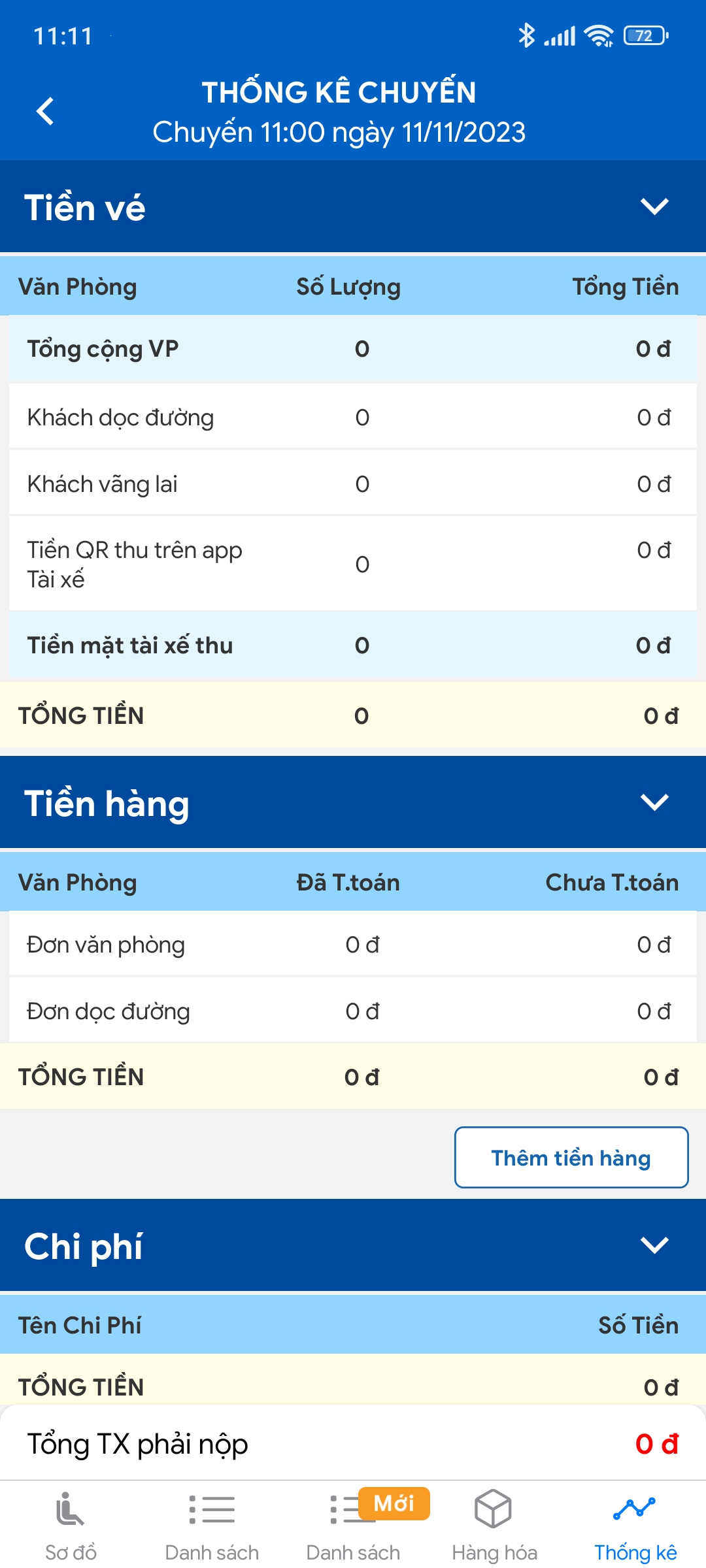
Task: Collapse the Chi phí section
Action: pyautogui.click(x=654, y=1245)
